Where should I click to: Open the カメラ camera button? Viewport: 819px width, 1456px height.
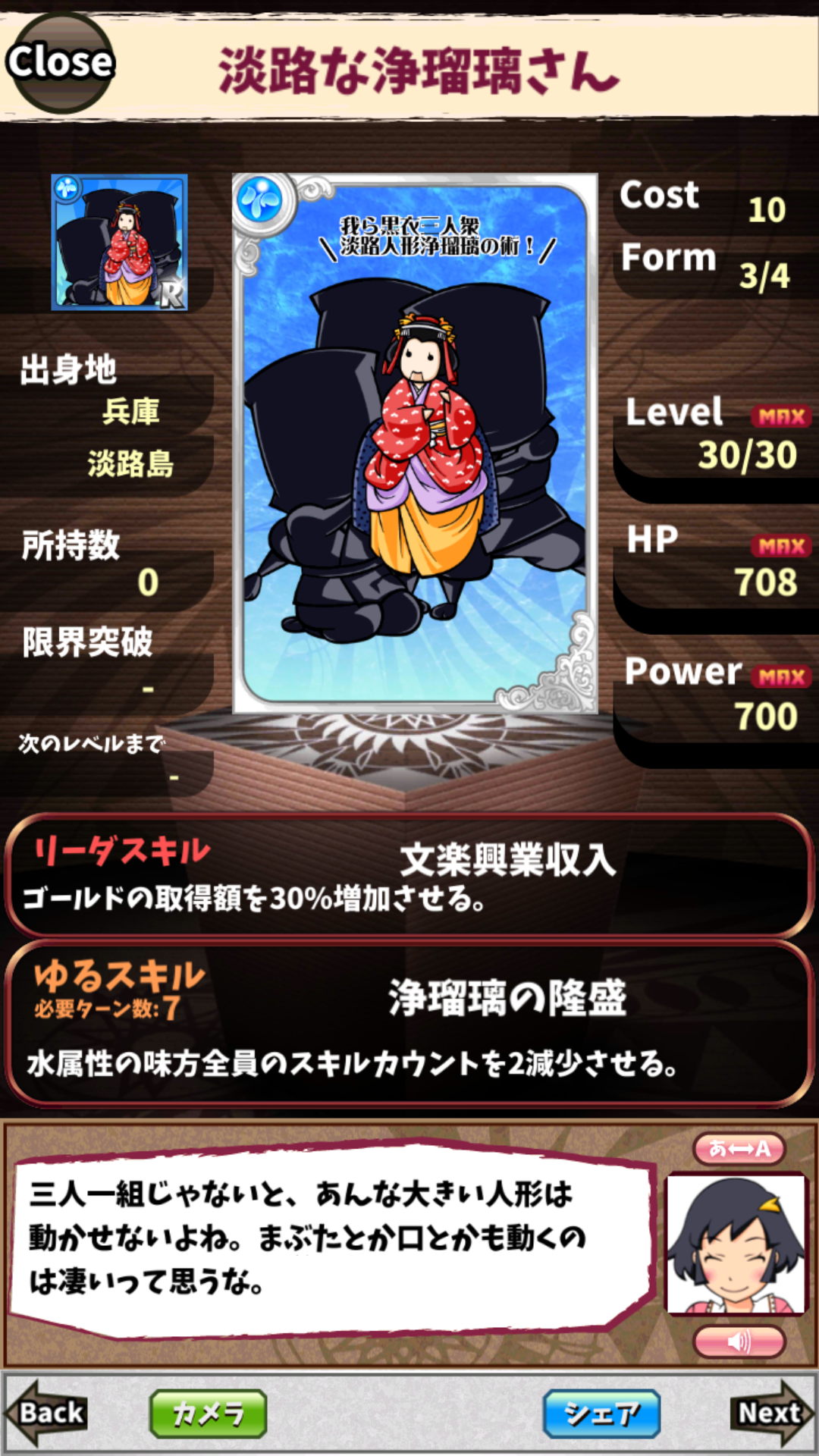208,1414
